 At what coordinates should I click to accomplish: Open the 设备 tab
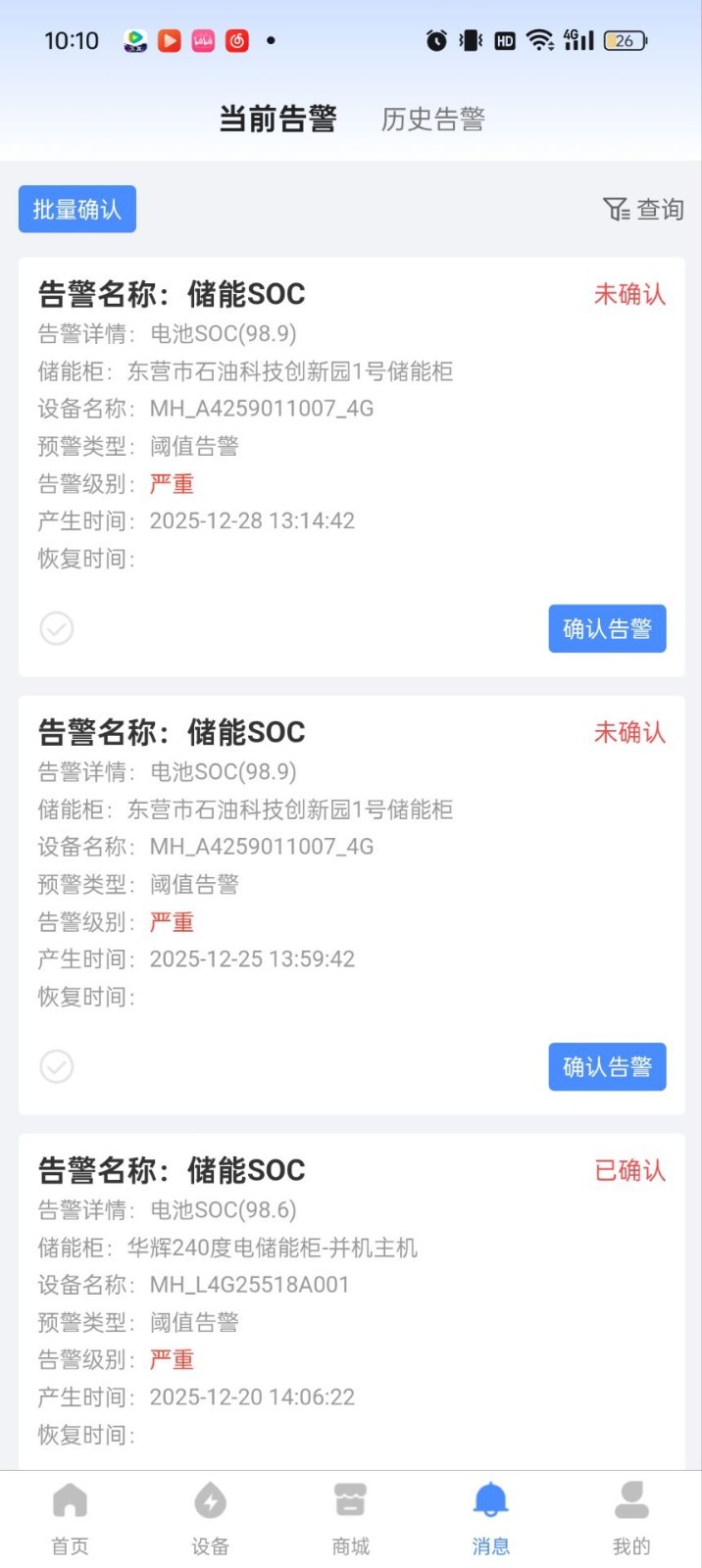tap(210, 1519)
